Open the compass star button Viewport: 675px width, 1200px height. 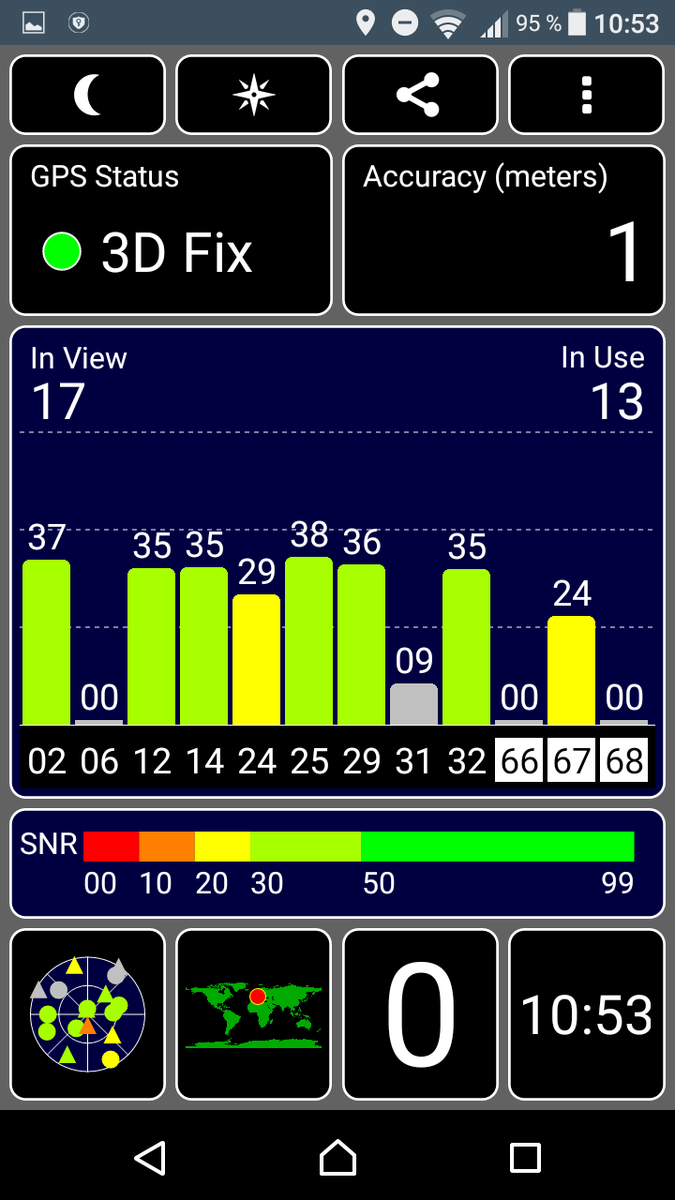tap(253, 95)
